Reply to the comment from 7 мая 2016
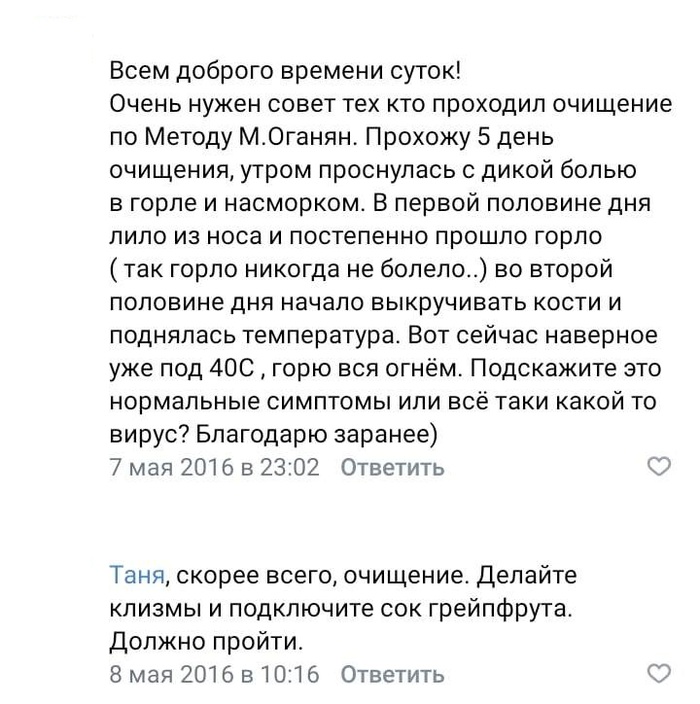 coord(392,467)
